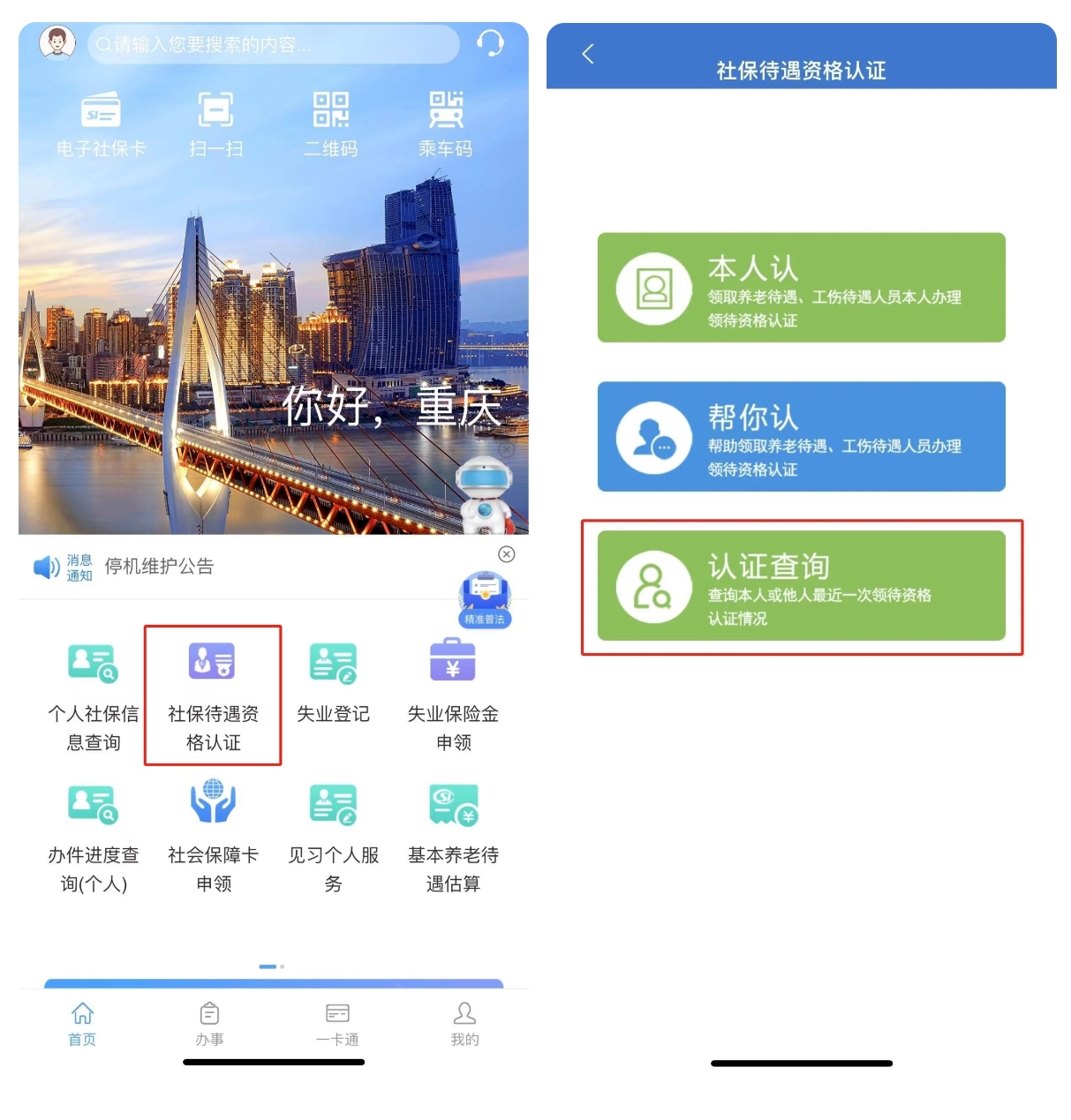Open customer service headset icon

[x=490, y=42]
